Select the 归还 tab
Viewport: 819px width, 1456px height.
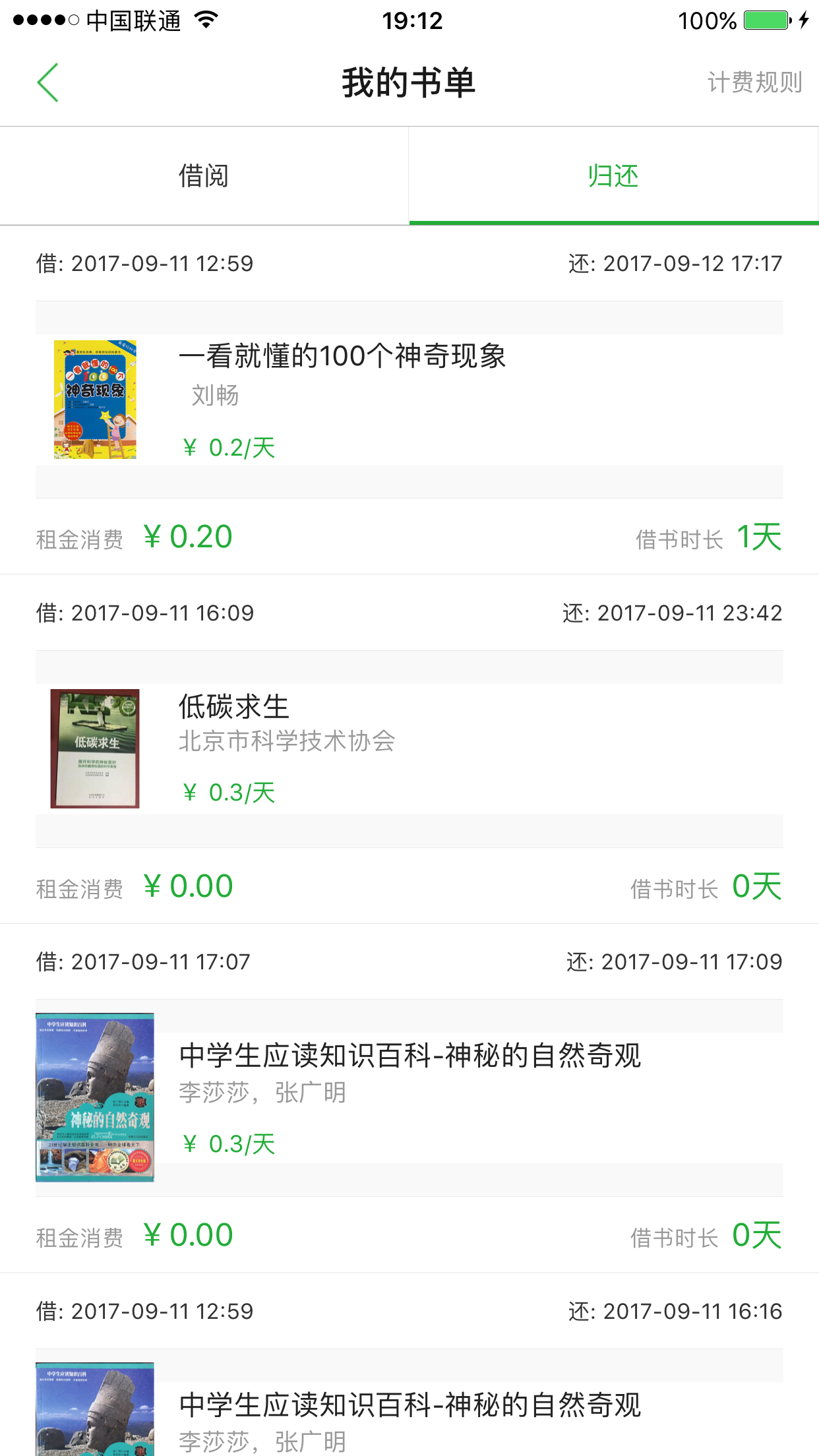tap(614, 176)
